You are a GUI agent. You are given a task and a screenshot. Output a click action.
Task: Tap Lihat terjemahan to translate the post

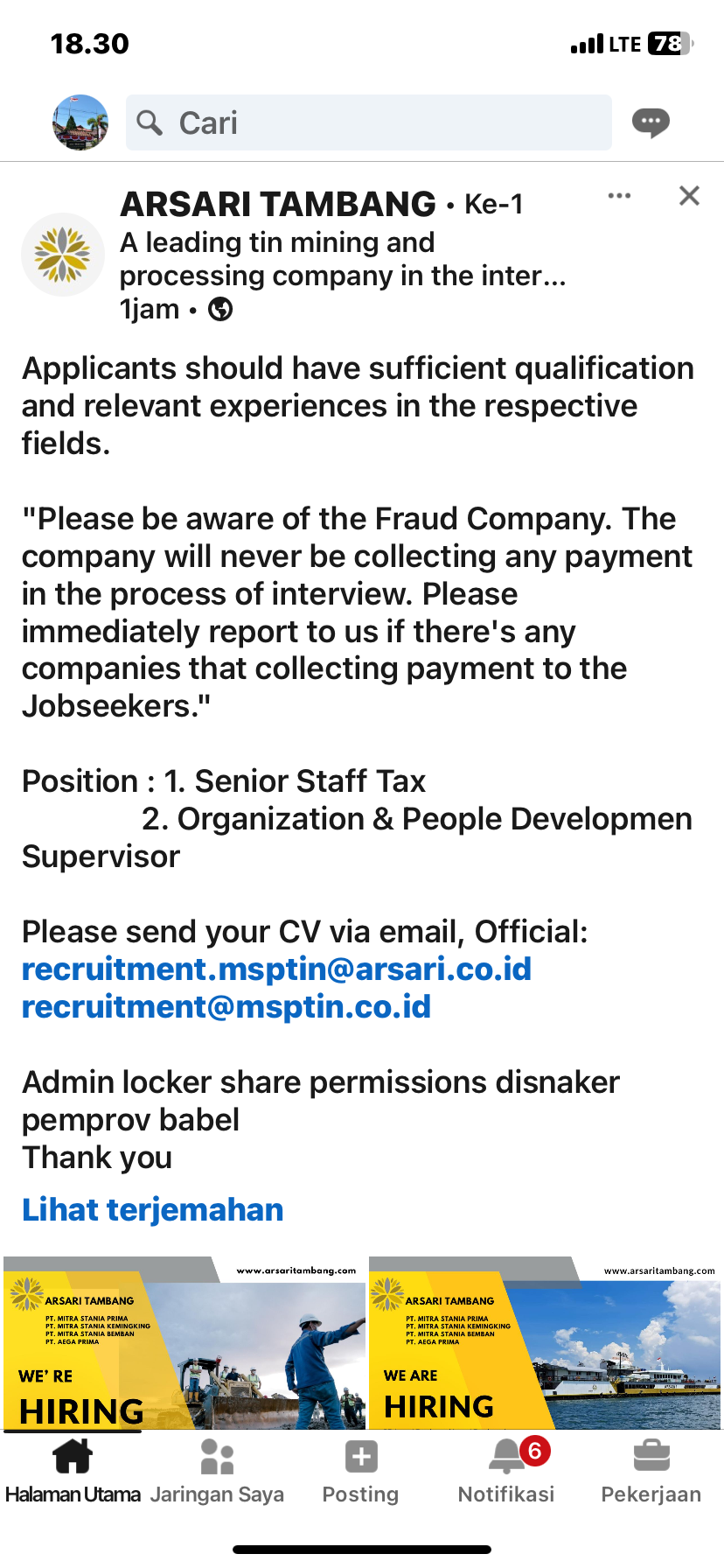[x=153, y=1209]
